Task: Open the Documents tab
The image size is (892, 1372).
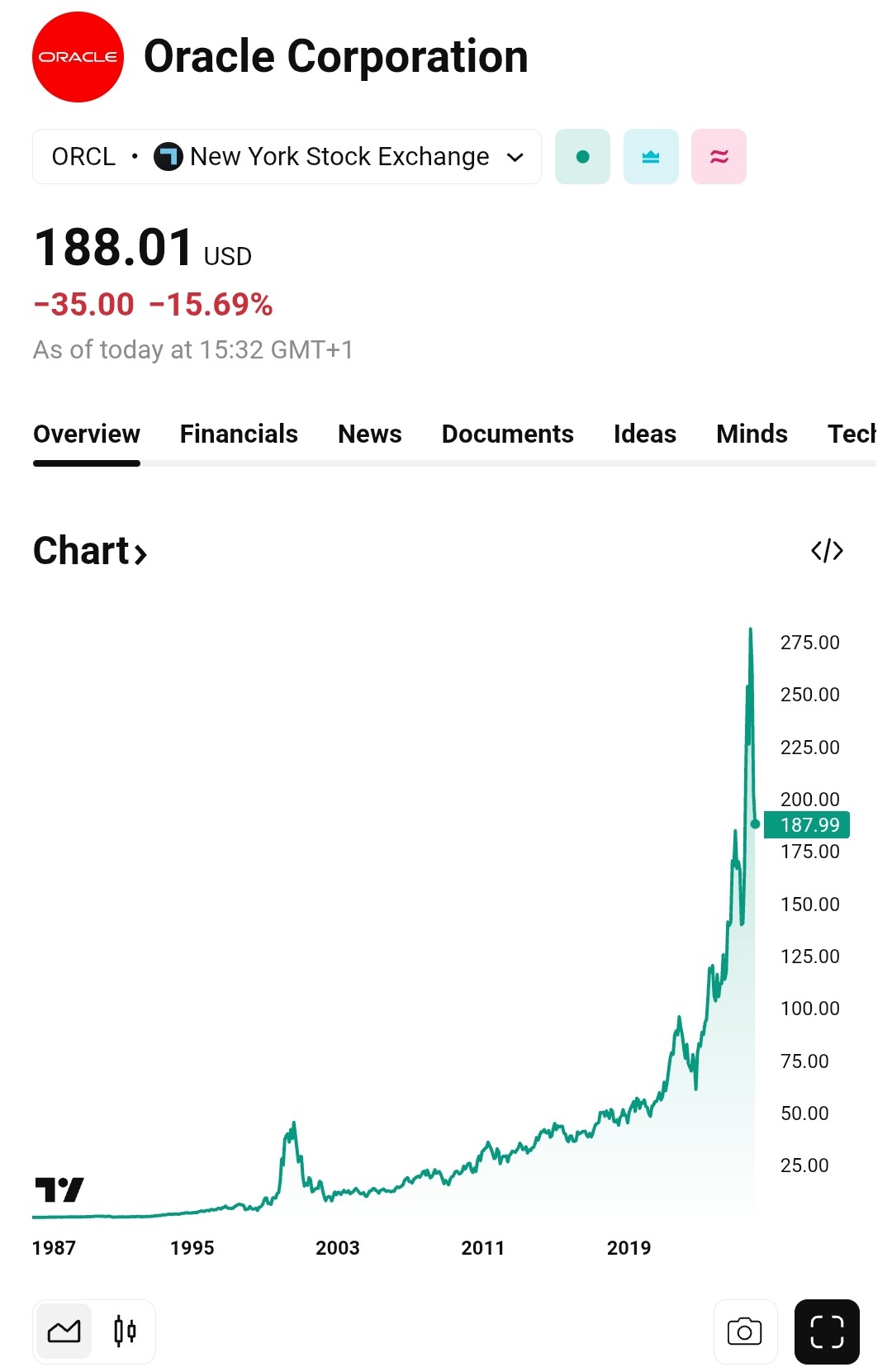Action: click(x=507, y=434)
